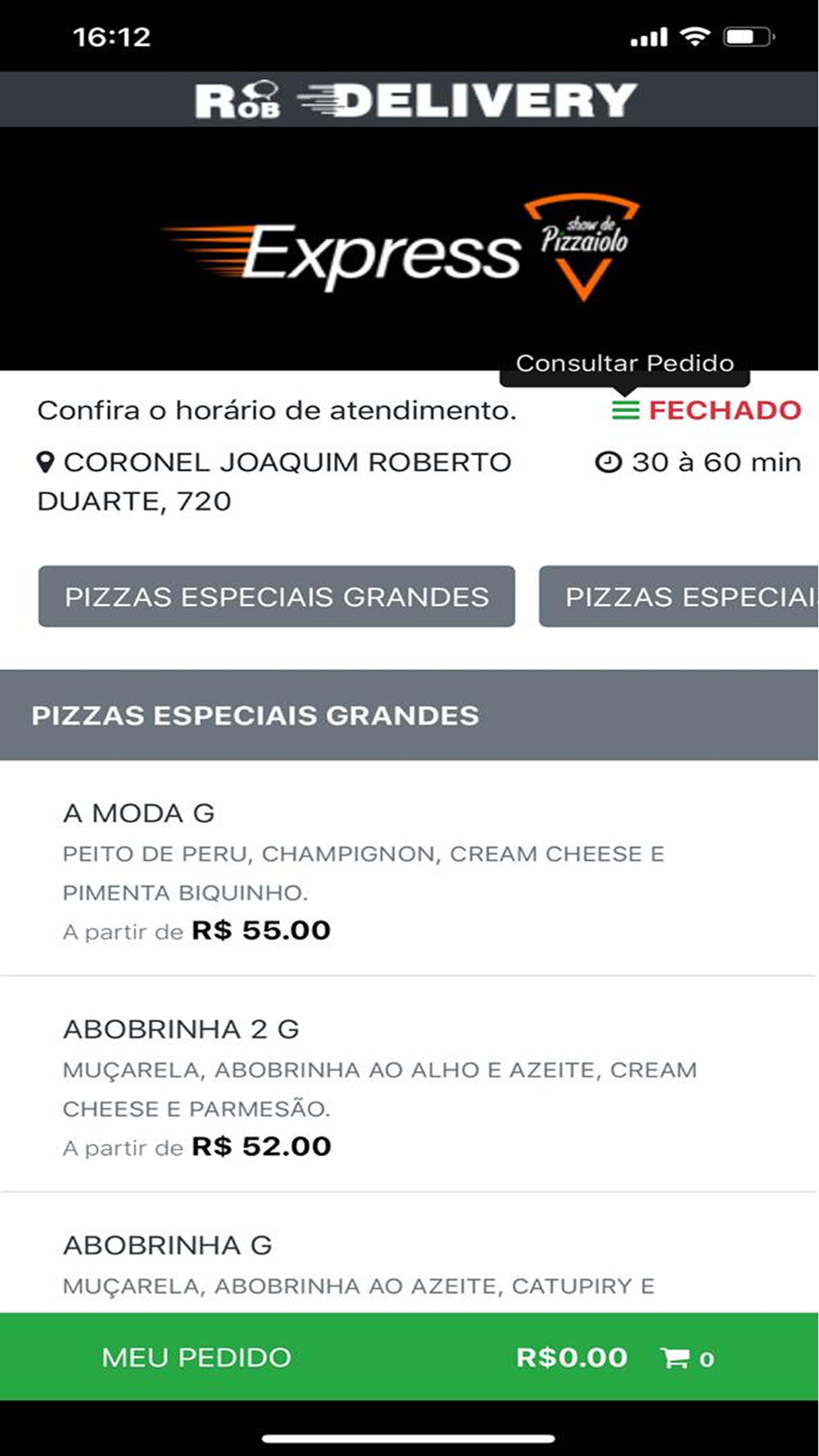Open the ABOBRINHA G pizza item
The height and width of the screenshot is (1456, 819).
click(x=409, y=1253)
